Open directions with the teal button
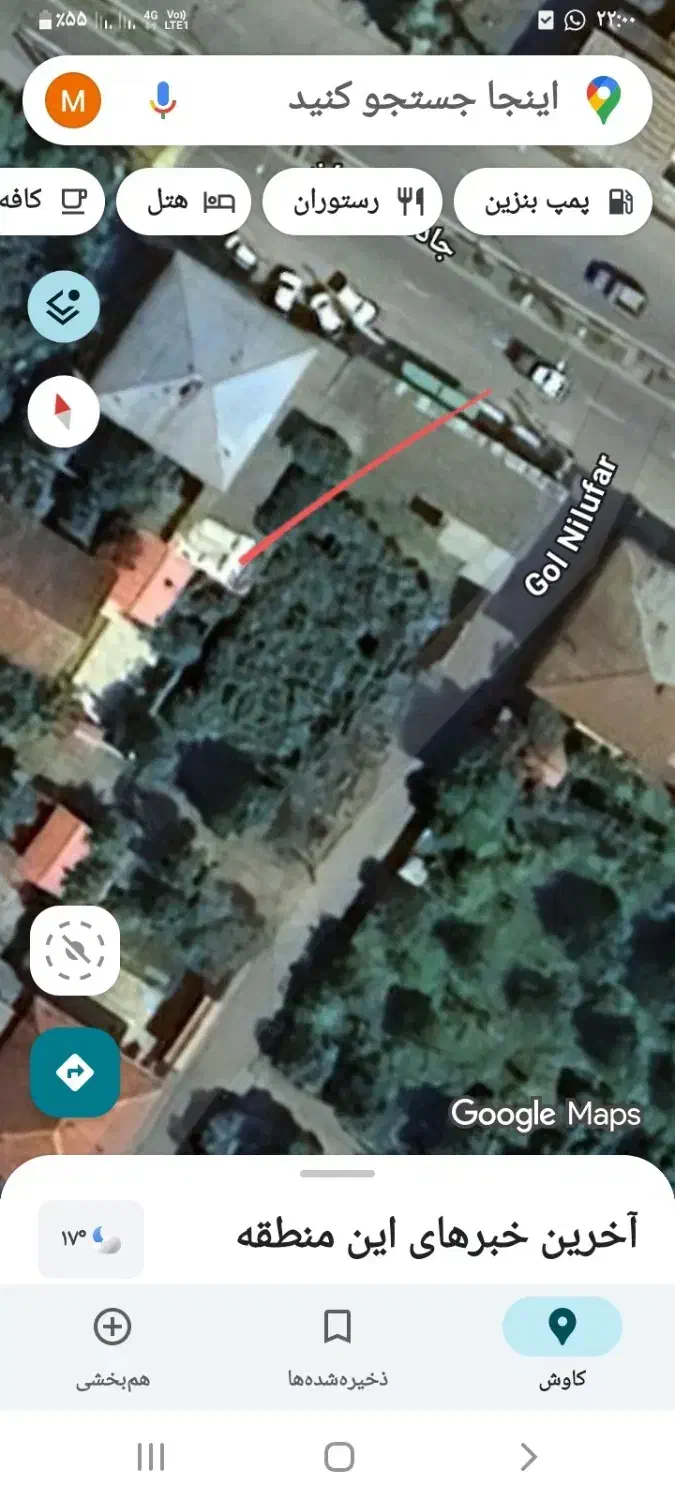This screenshot has height=1500, width=675. [x=75, y=1073]
